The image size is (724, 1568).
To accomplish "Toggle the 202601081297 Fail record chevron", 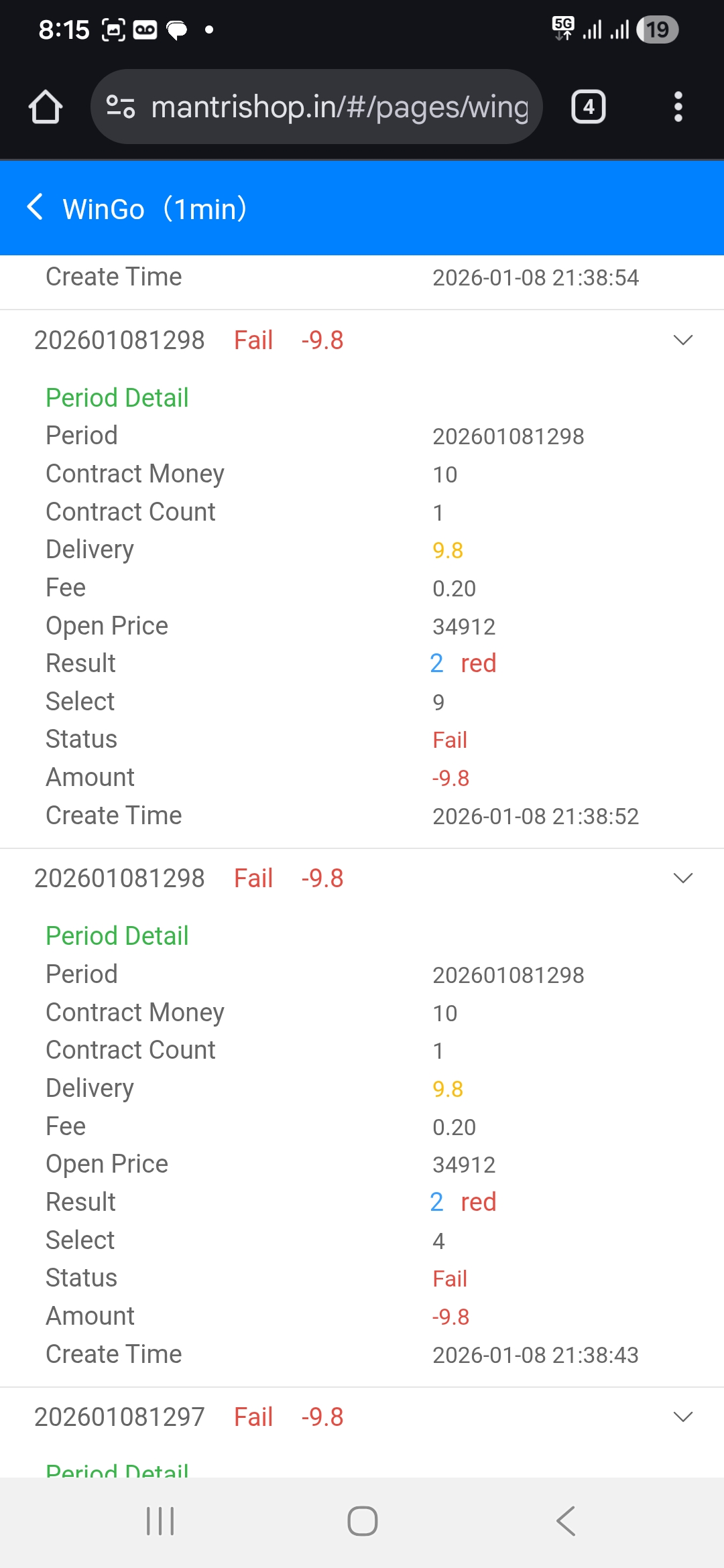I will click(682, 1417).
